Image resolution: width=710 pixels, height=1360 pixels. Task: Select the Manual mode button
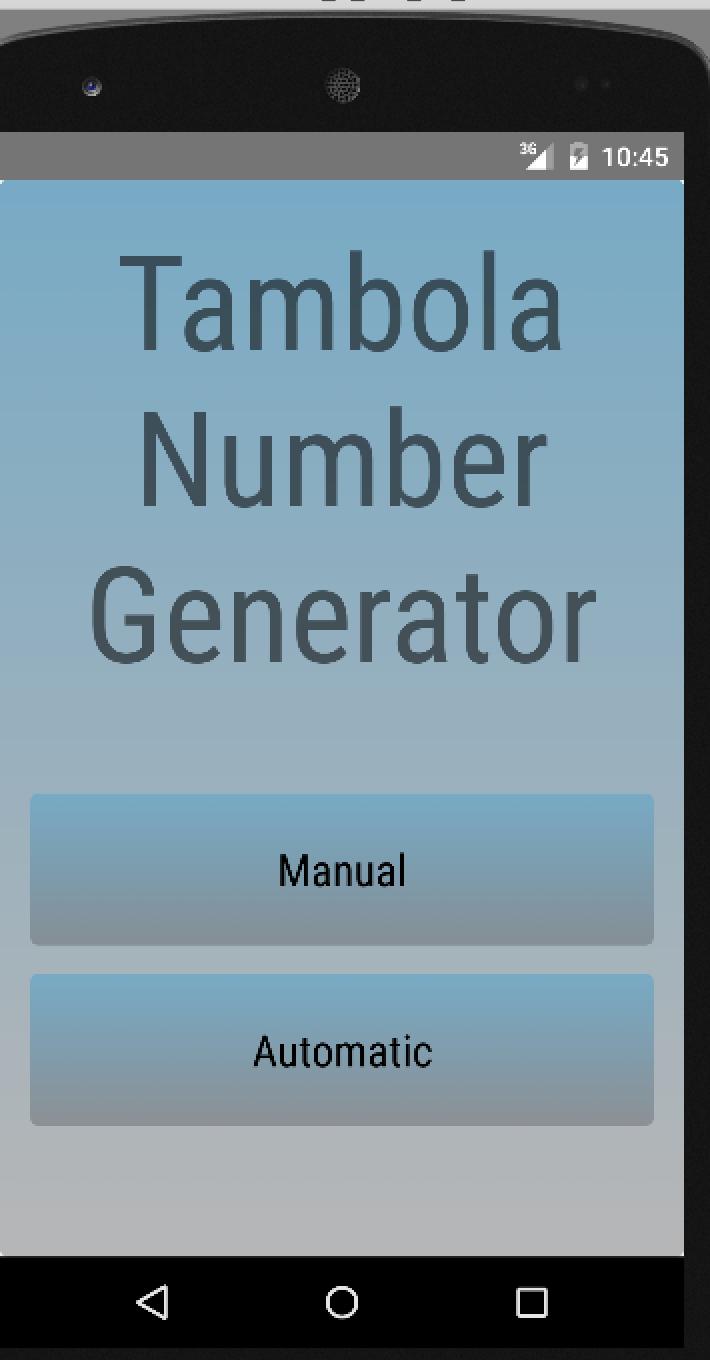tap(341, 870)
